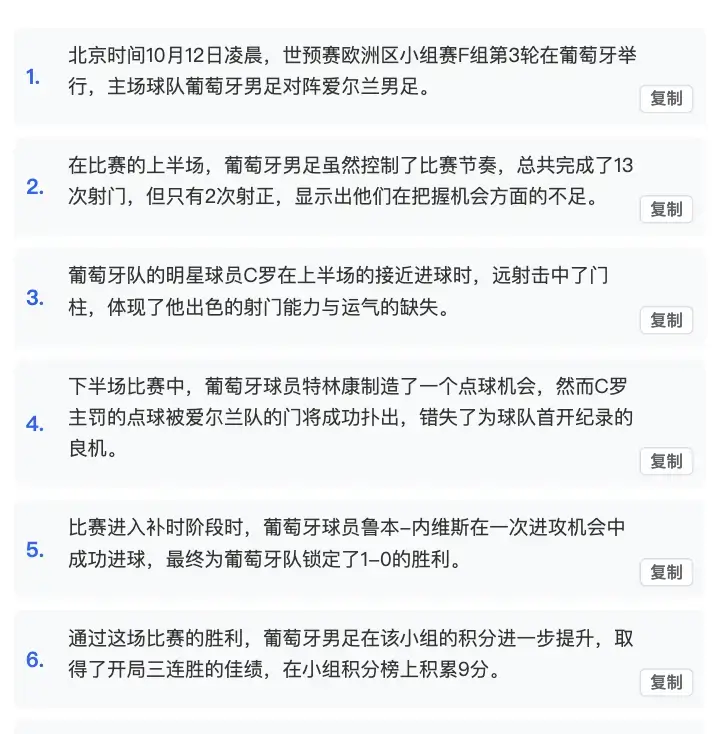Copy item 2 about 13 first-half shots
The width and height of the screenshot is (720, 734).
[x=666, y=209]
